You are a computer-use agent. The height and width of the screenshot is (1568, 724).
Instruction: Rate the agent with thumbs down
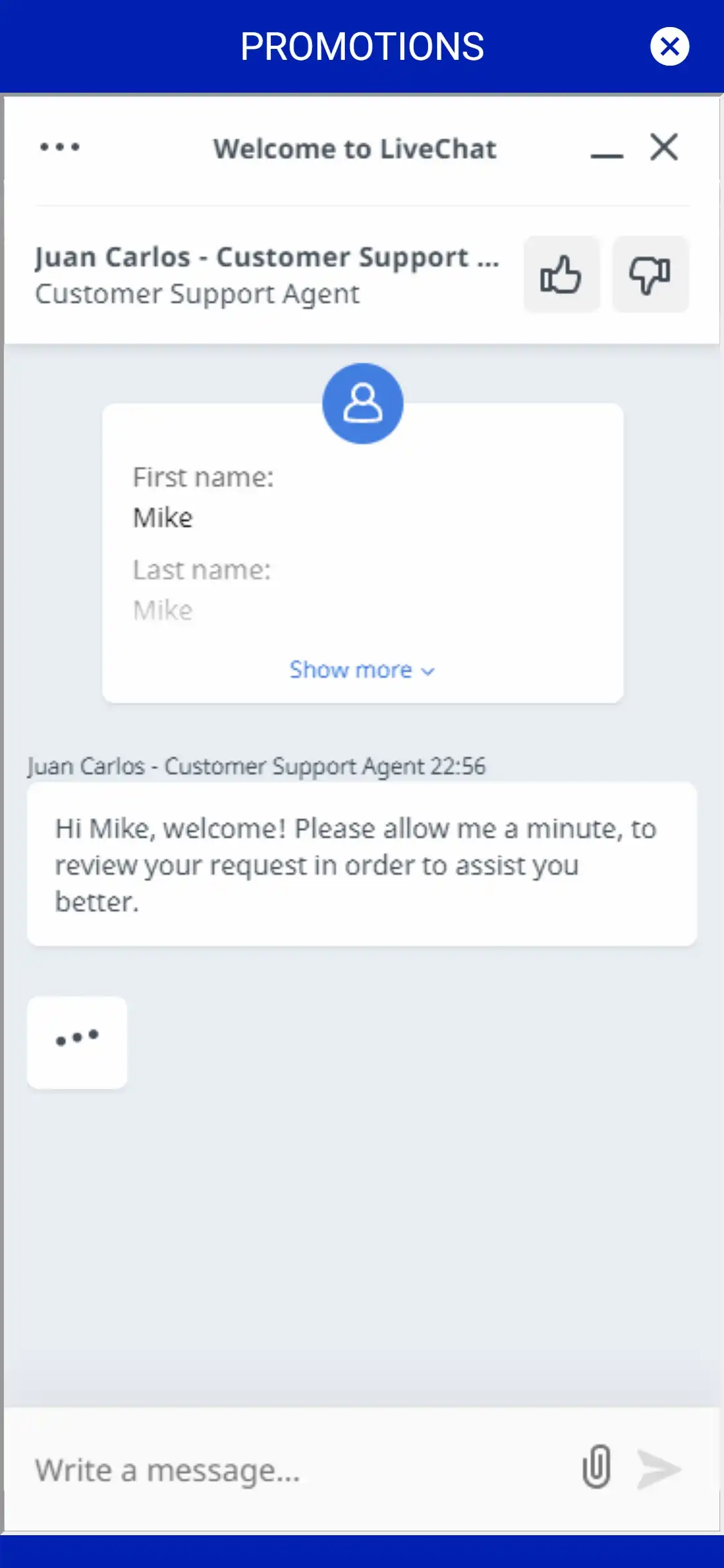pos(650,275)
